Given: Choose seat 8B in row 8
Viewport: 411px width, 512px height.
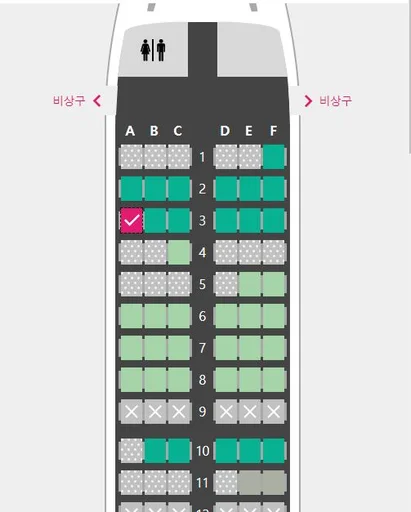Looking at the screenshot, I should (x=155, y=379).
